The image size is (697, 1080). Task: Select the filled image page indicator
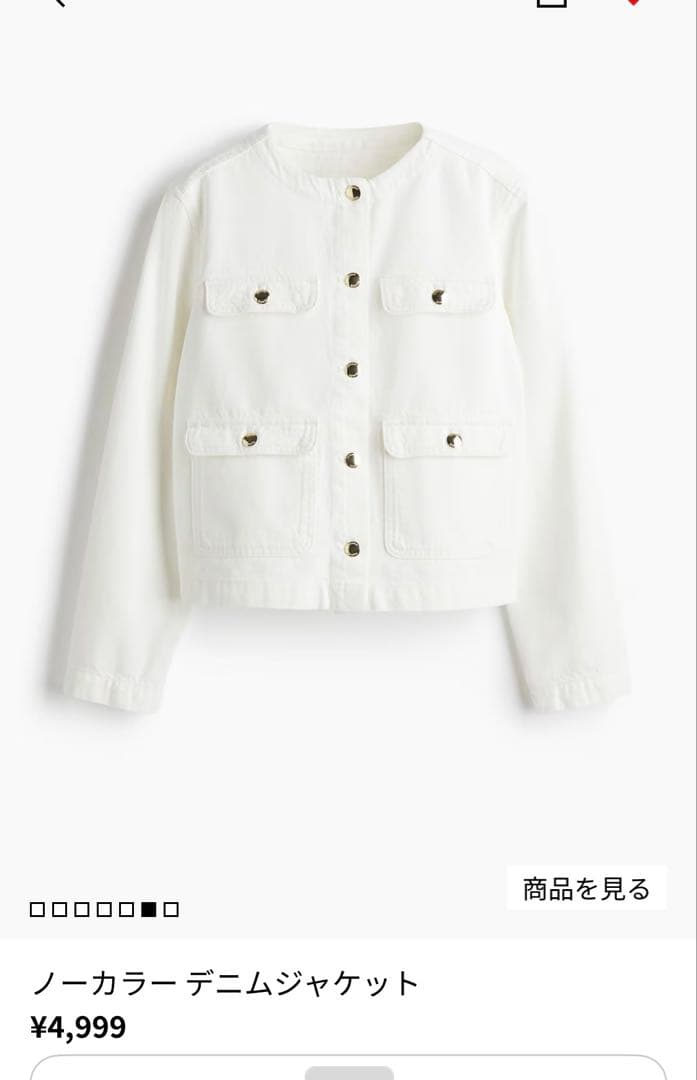coord(148,910)
